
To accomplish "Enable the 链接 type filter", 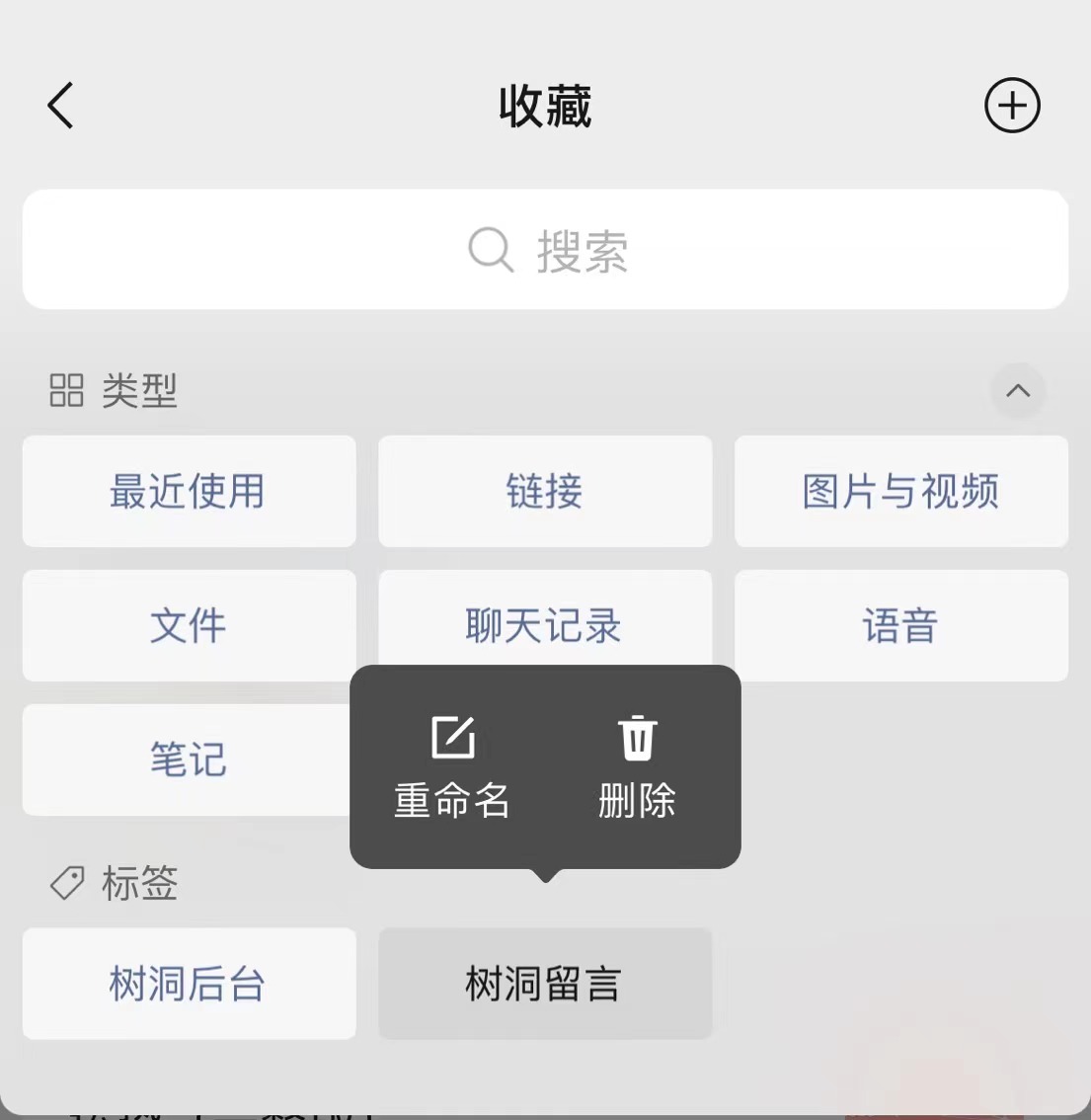I will pos(544,491).
